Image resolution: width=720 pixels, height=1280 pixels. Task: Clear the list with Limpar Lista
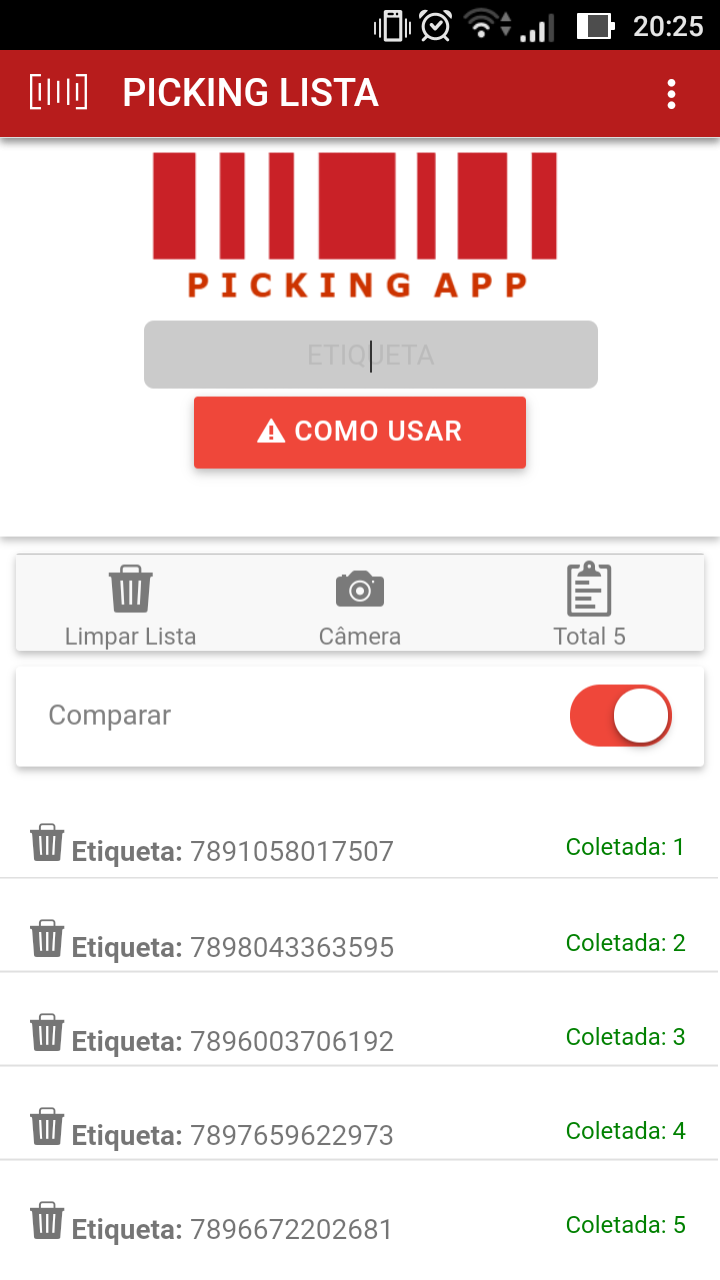pyautogui.click(x=130, y=605)
